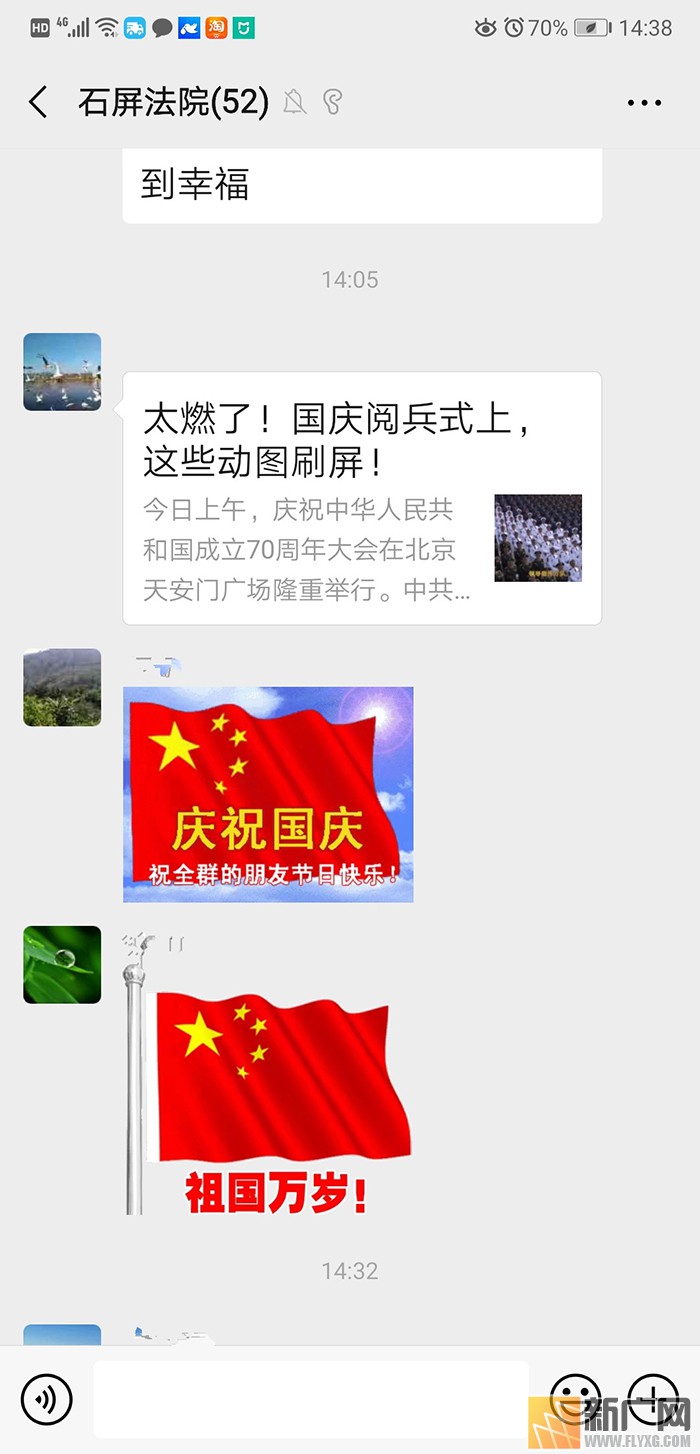
Task: Focus the message text field
Action: click(x=310, y=1399)
